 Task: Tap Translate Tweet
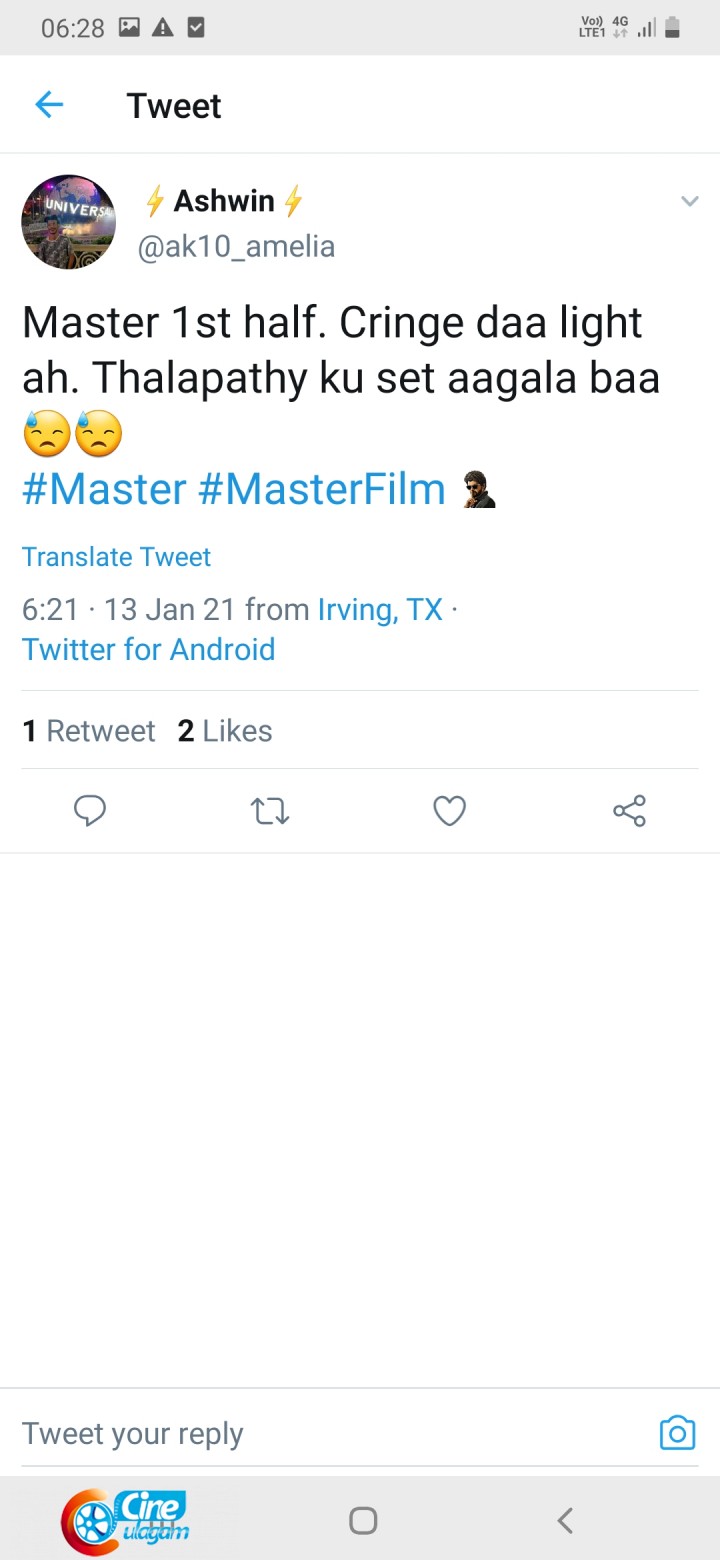click(x=116, y=557)
